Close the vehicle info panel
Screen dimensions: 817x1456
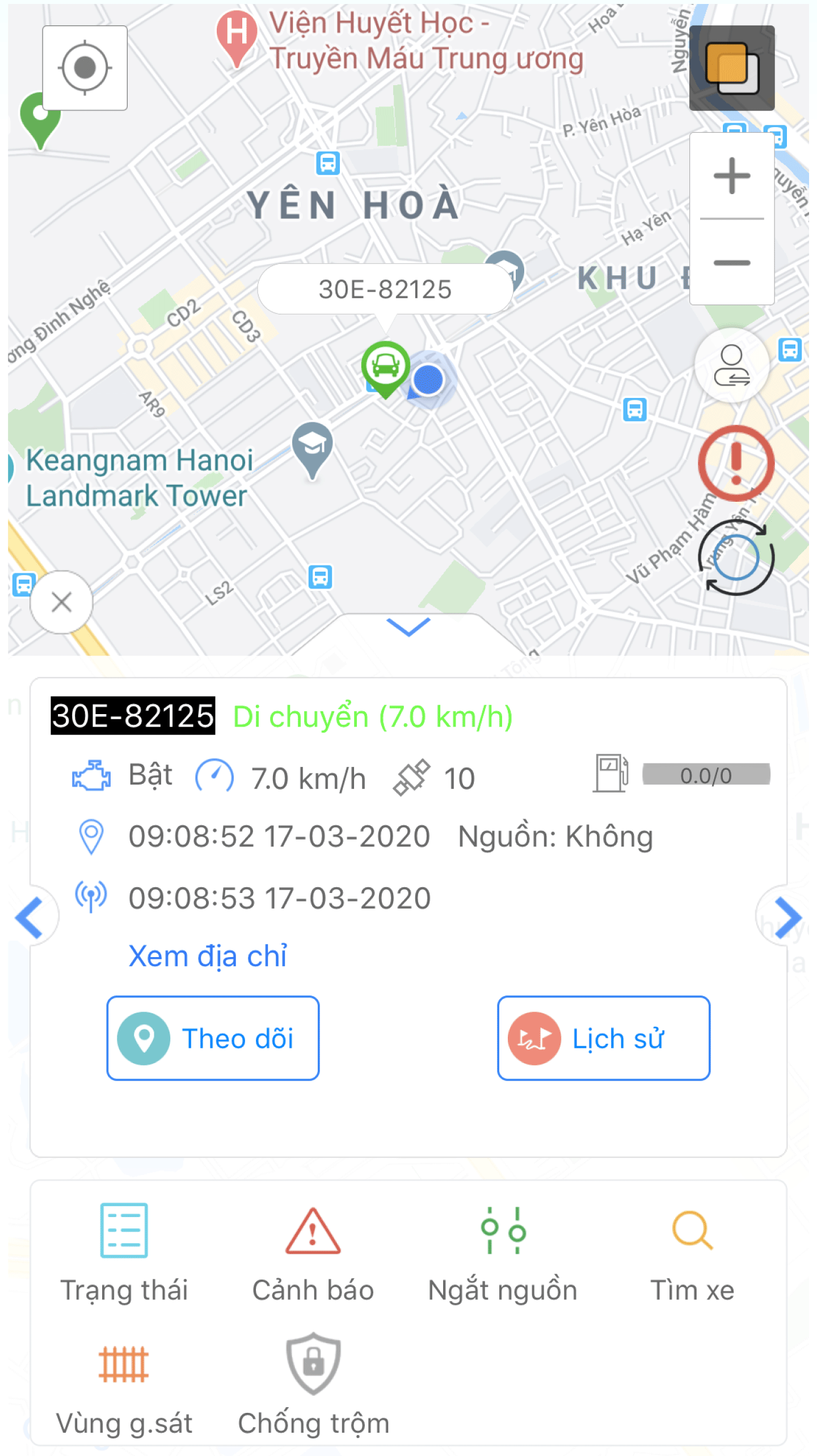click(x=61, y=602)
